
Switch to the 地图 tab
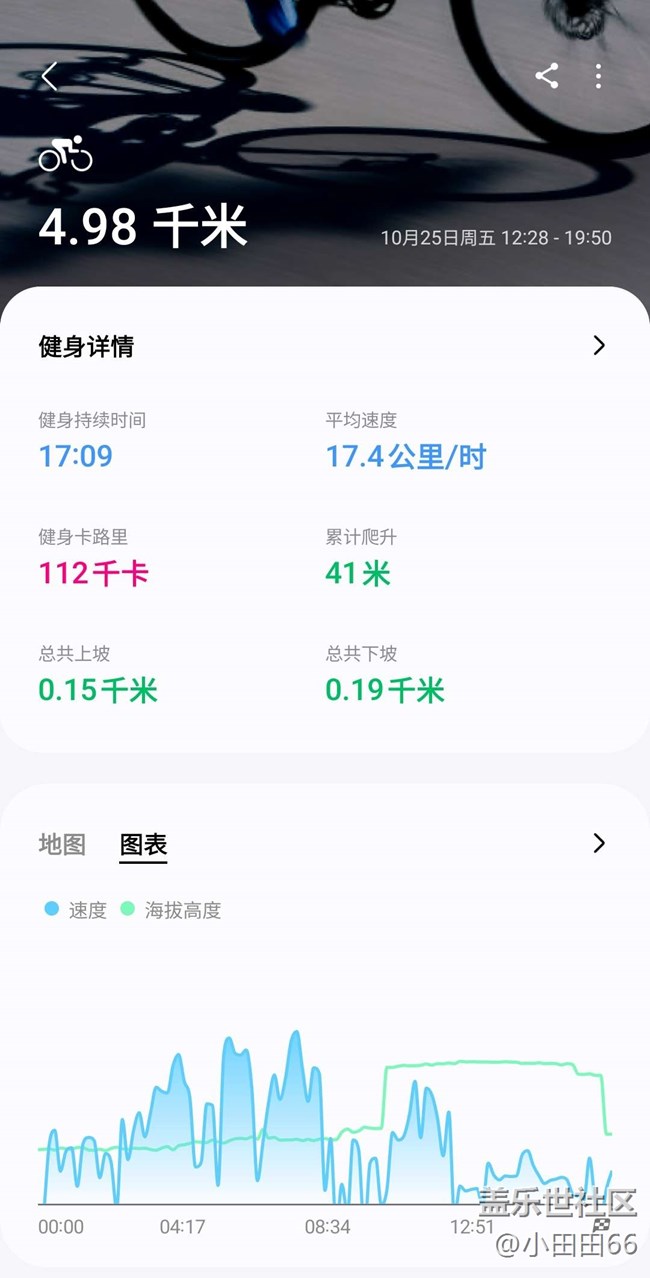pyautogui.click(x=62, y=844)
